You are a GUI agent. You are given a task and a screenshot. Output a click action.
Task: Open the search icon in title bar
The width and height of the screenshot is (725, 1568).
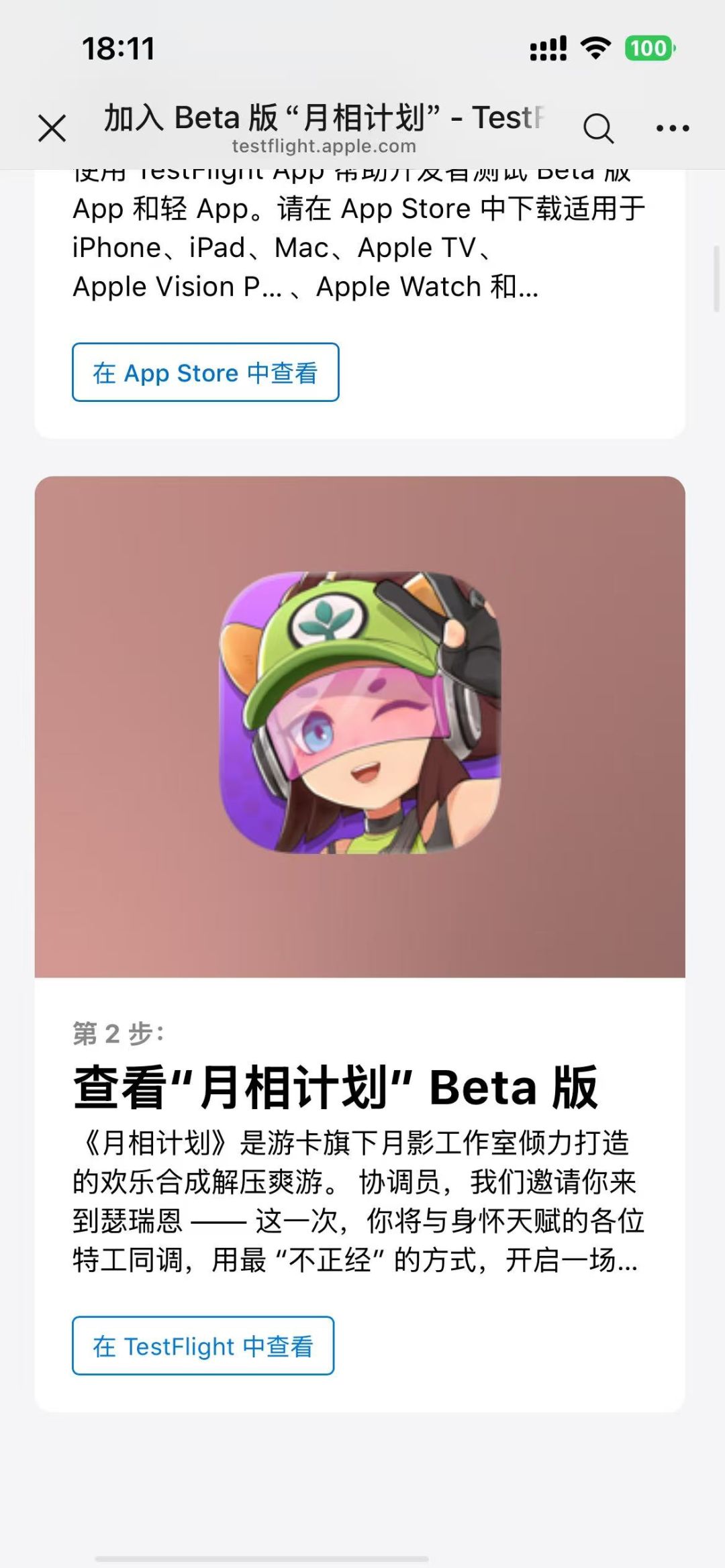(x=599, y=126)
